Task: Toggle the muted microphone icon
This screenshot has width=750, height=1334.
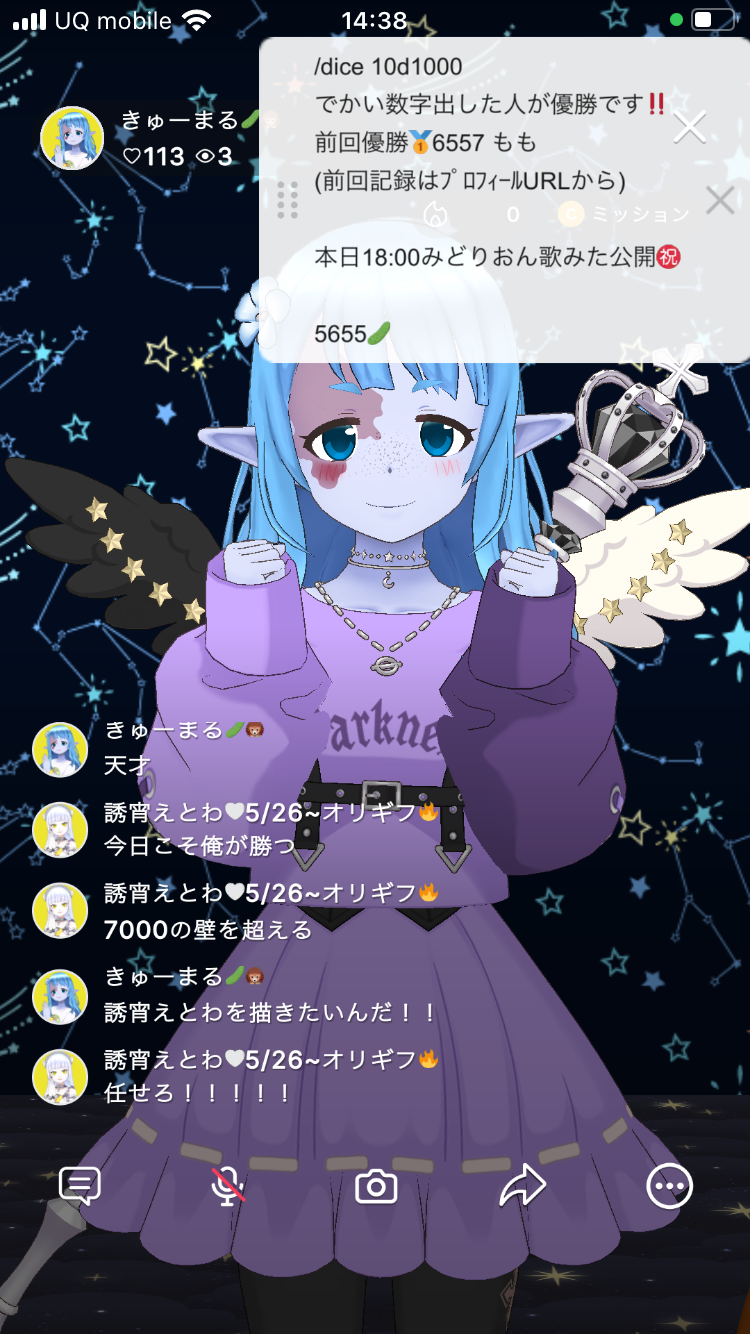Action: 228,1187
